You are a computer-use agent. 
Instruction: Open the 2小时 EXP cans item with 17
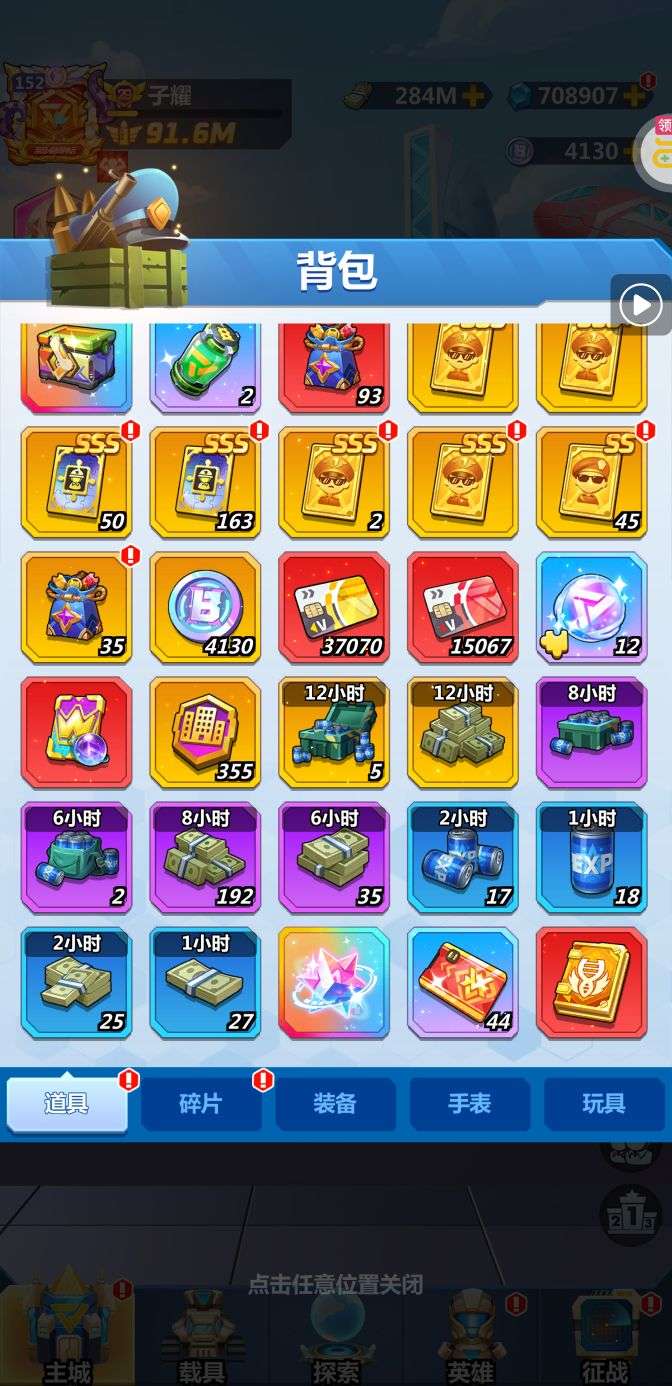pos(463,858)
